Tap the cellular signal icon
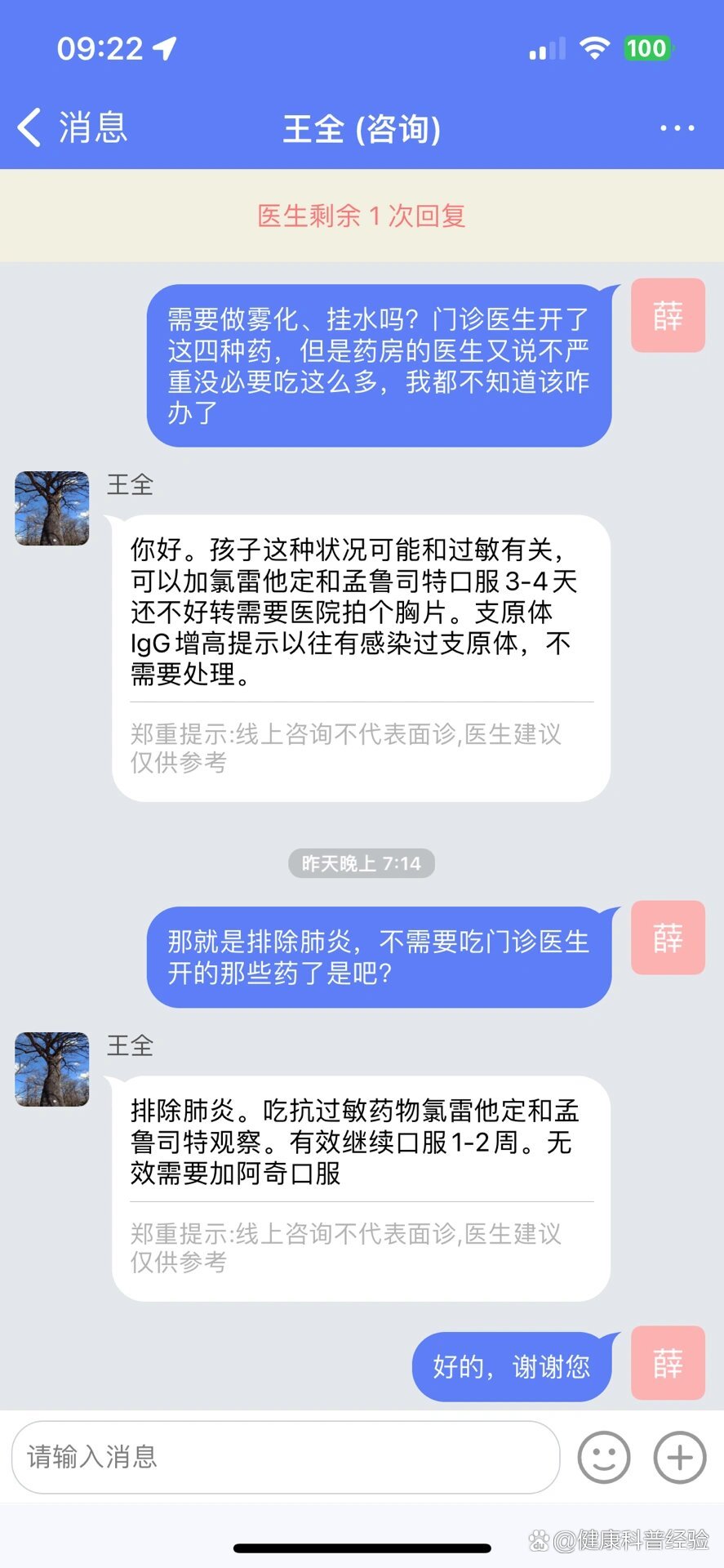This screenshot has width=724, height=1568. 546,50
